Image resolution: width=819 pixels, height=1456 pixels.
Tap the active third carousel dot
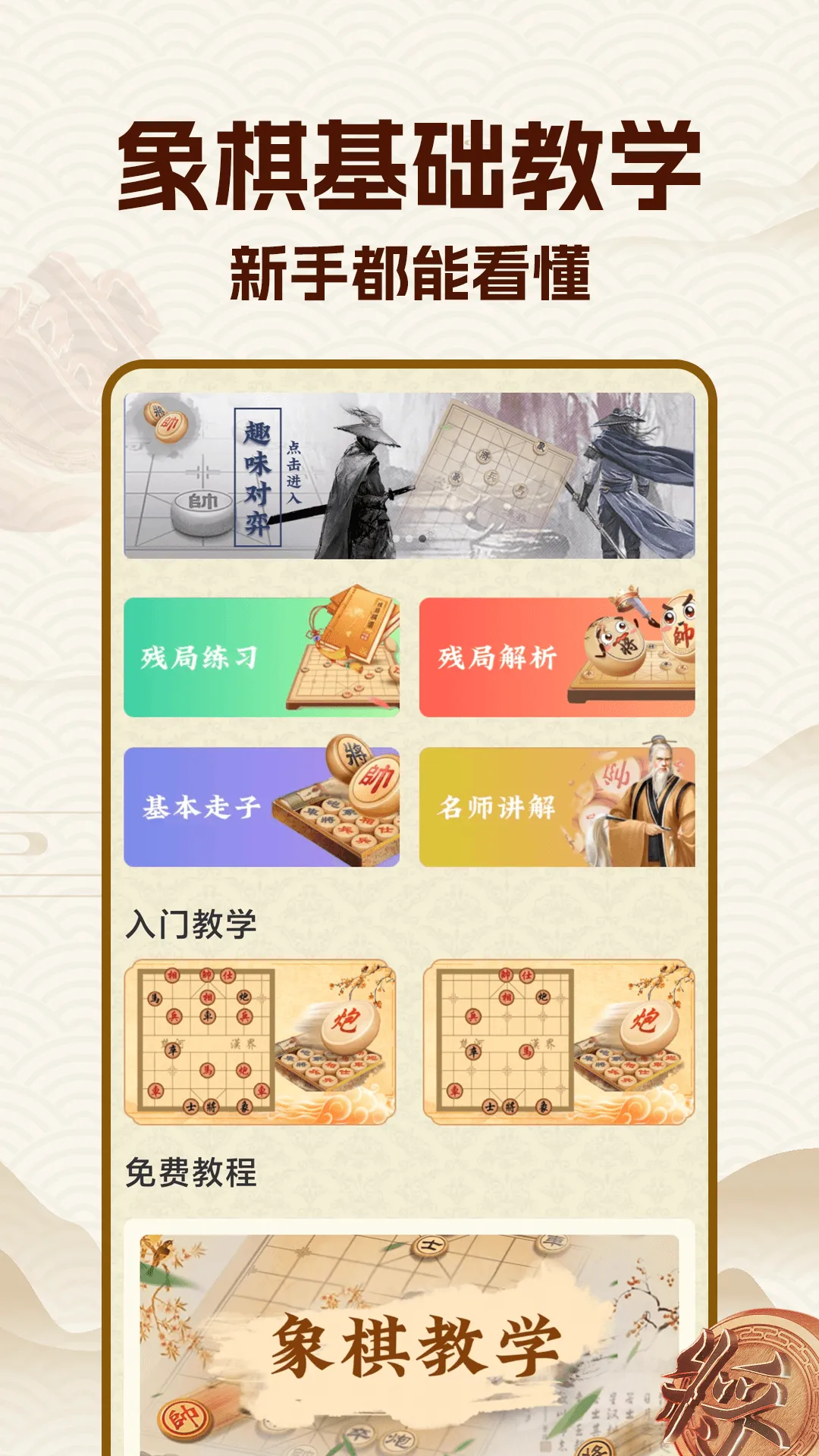(x=422, y=538)
